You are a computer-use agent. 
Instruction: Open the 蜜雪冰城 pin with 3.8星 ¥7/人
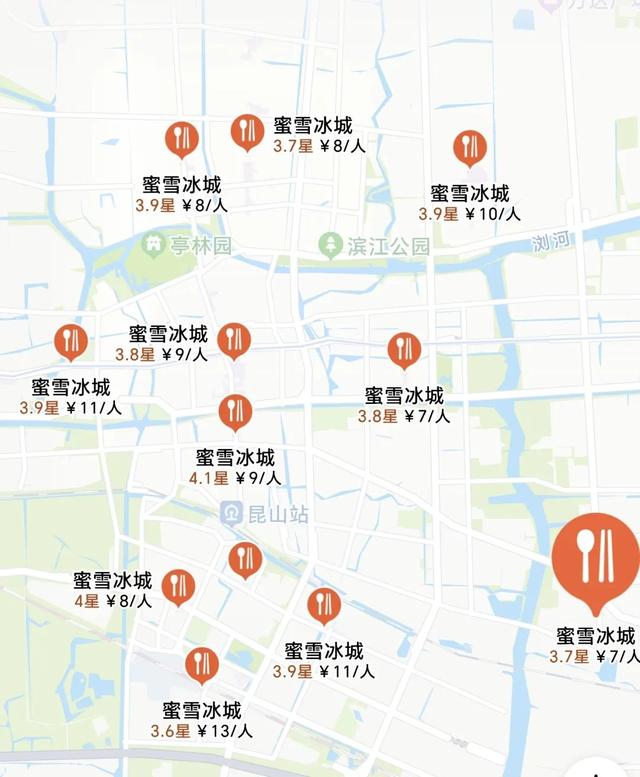404,349
